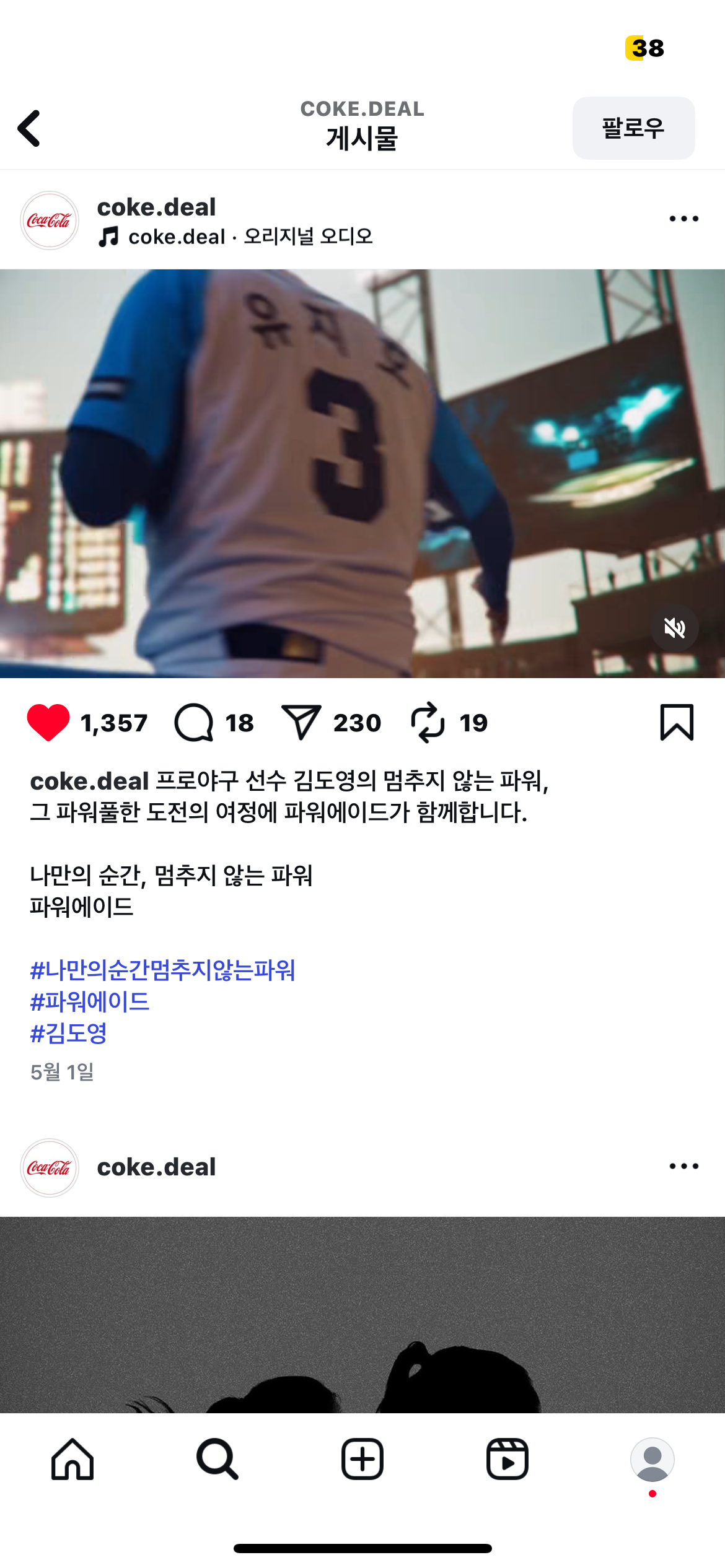
Task: Switch to the Reels tab
Action: pyautogui.click(x=507, y=1459)
